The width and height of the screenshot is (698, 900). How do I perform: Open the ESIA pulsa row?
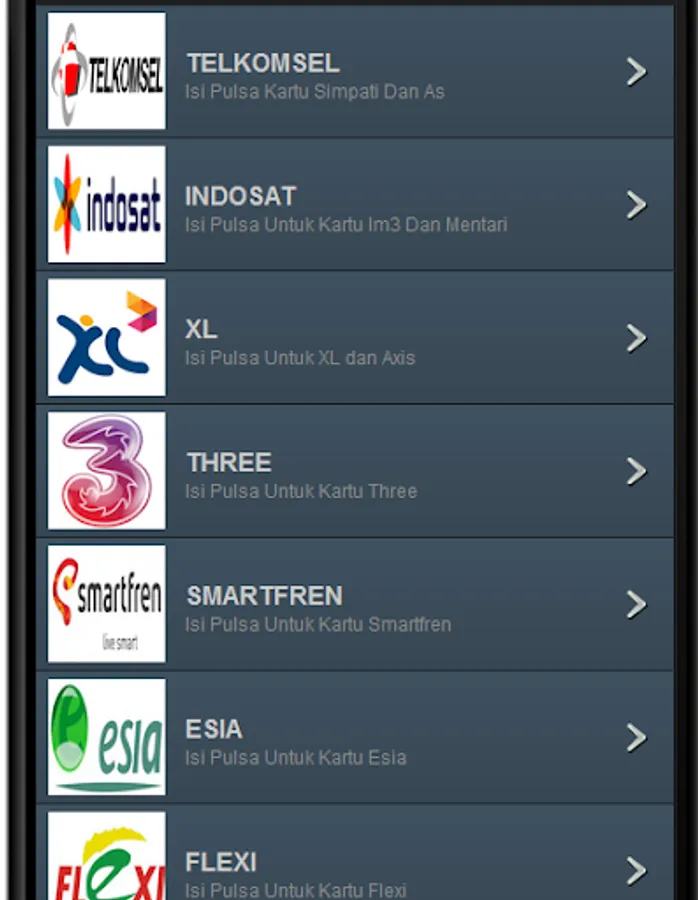pyautogui.click(x=355, y=737)
